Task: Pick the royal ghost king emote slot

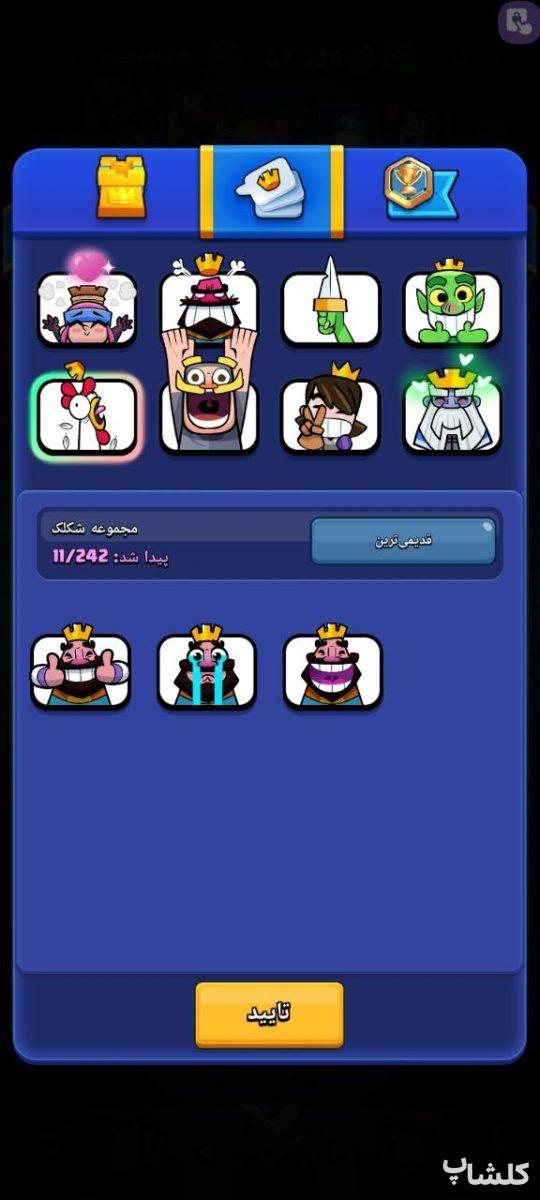Action: [452, 410]
